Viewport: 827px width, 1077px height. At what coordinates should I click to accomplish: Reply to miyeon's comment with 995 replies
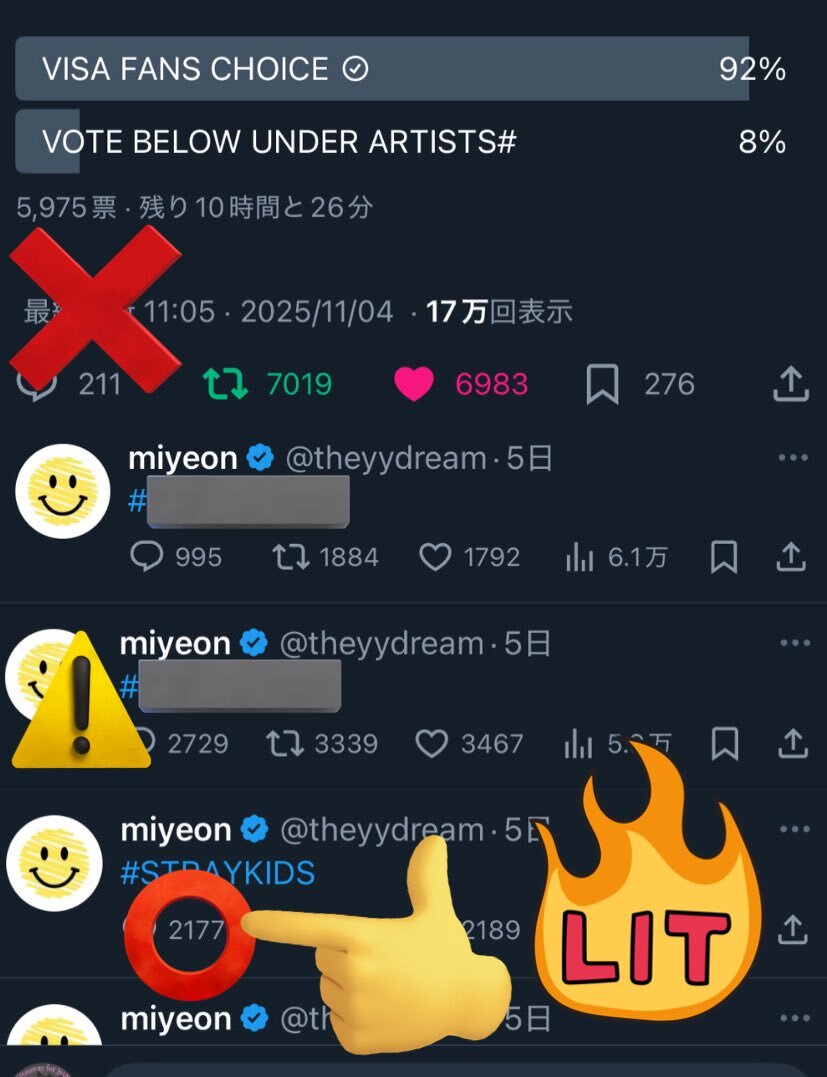click(x=147, y=557)
